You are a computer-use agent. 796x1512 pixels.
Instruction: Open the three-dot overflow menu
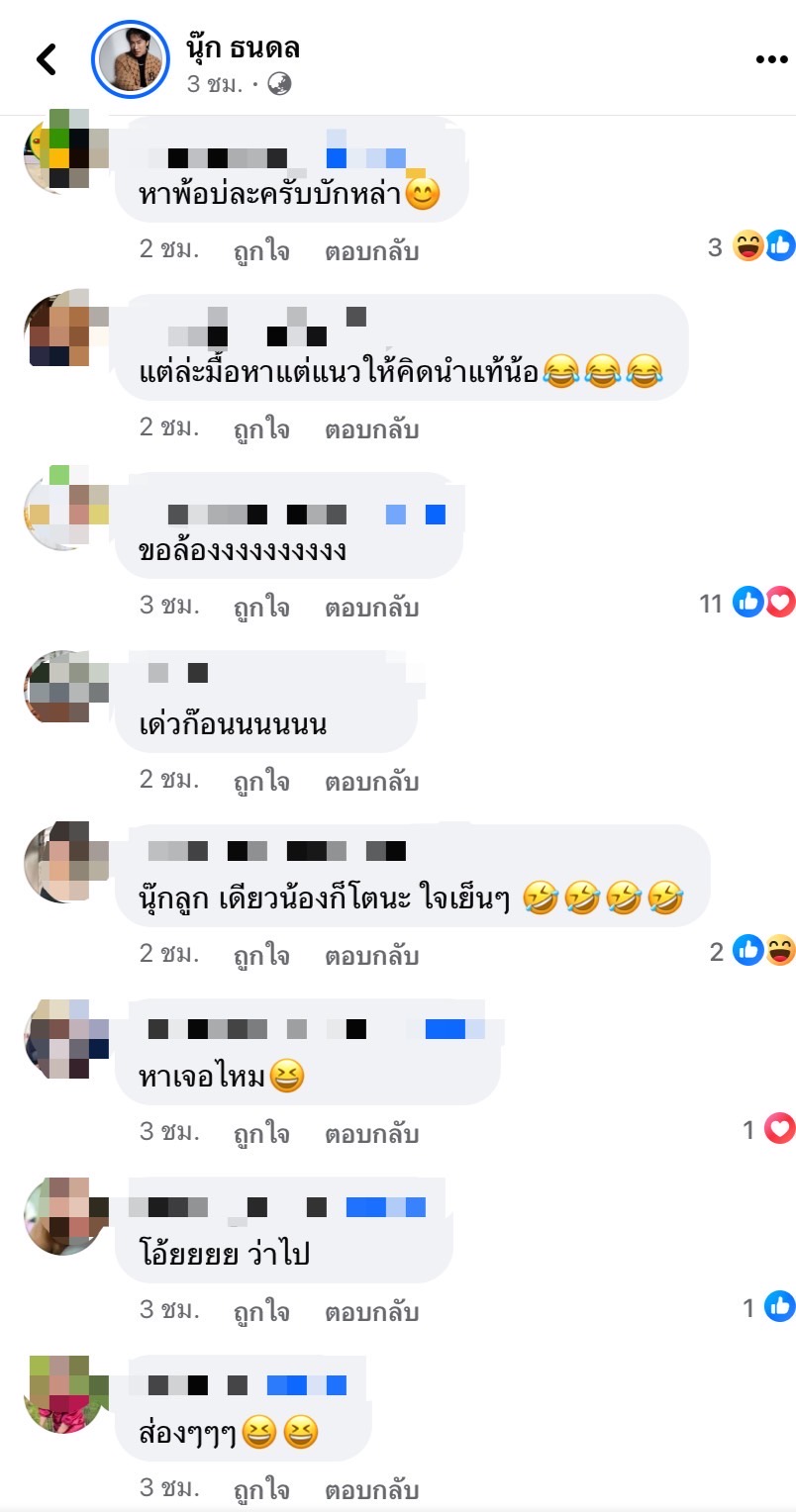pos(771,59)
